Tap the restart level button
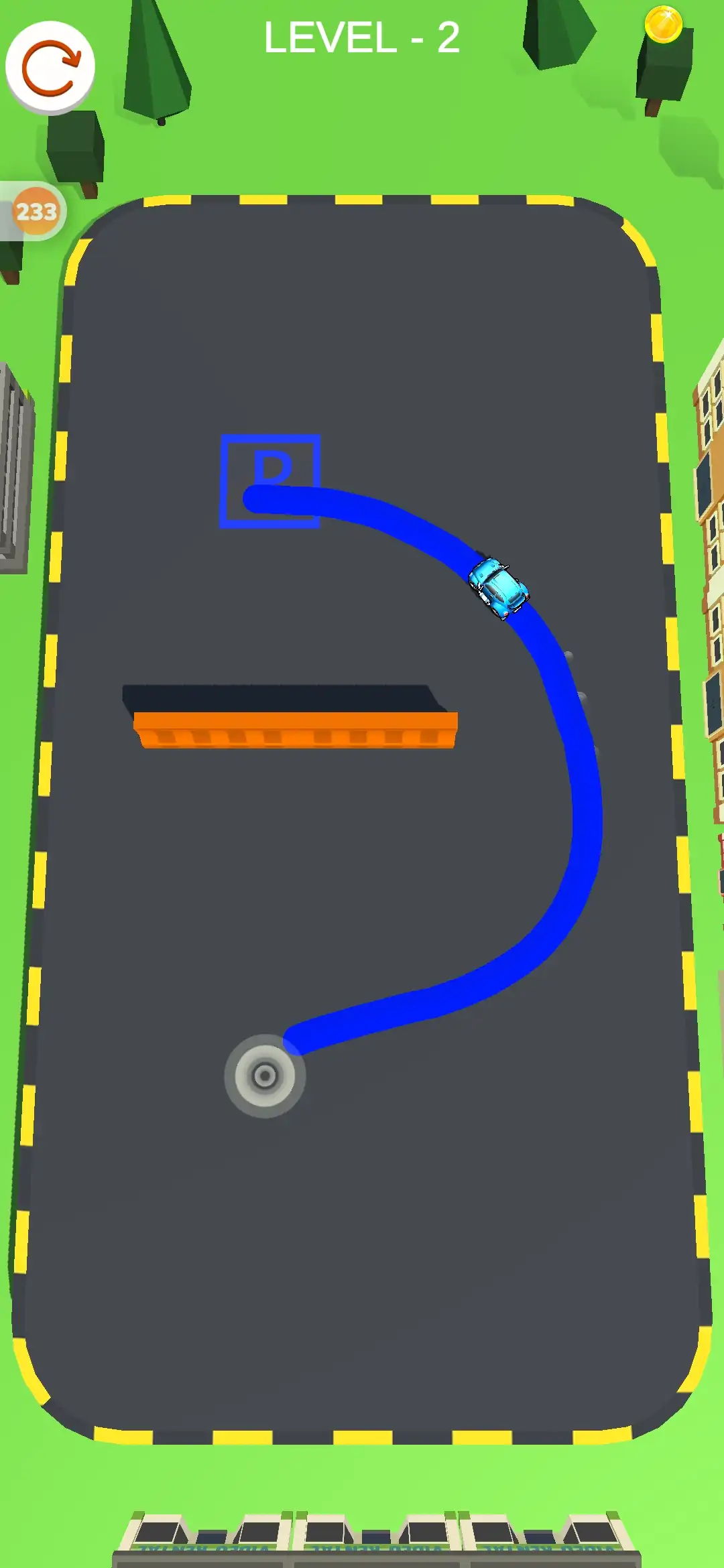Viewport: 724px width, 1568px height. point(50,67)
